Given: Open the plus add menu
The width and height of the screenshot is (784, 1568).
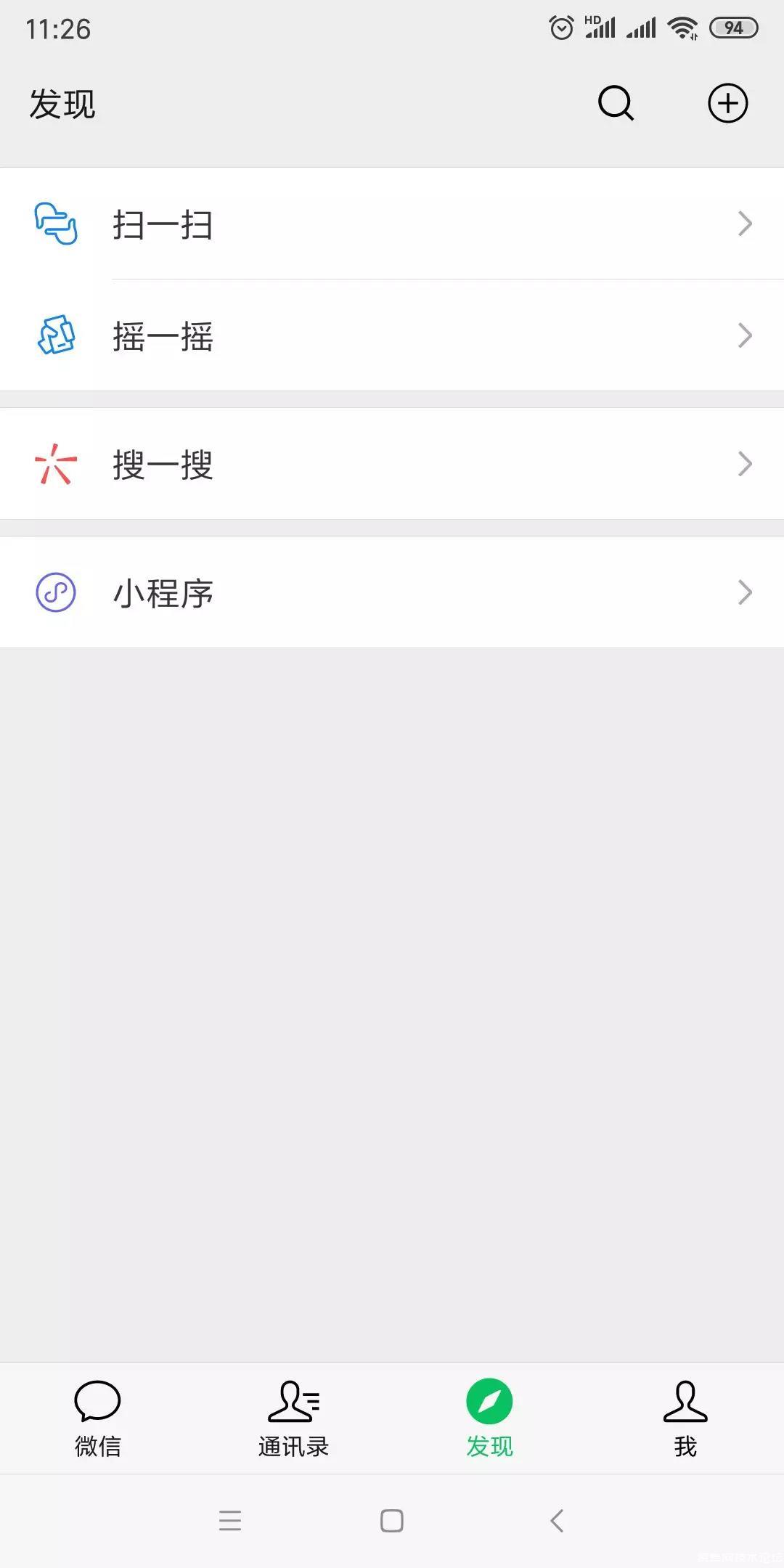Looking at the screenshot, I should coord(727,103).
